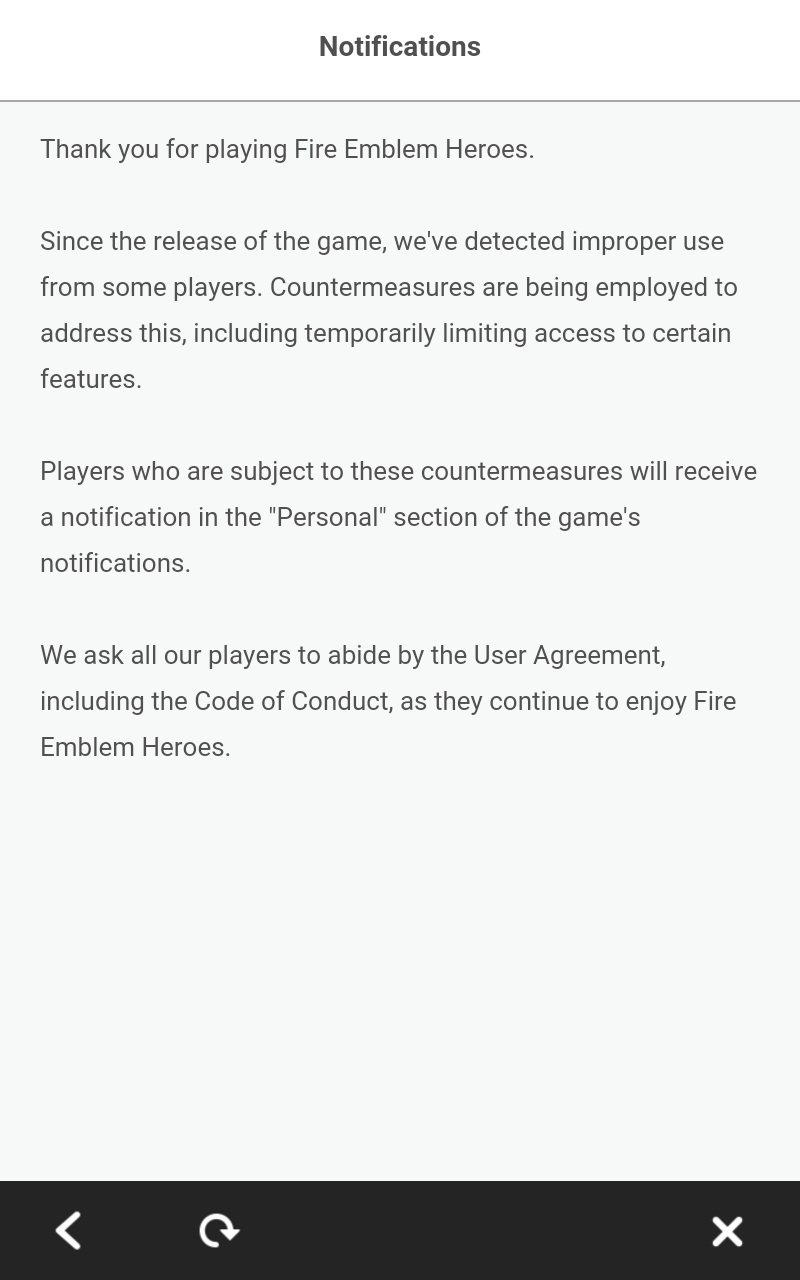The width and height of the screenshot is (800, 1280).
Task: Reload the notification page
Action: pyautogui.click(x=219, y=1230)
